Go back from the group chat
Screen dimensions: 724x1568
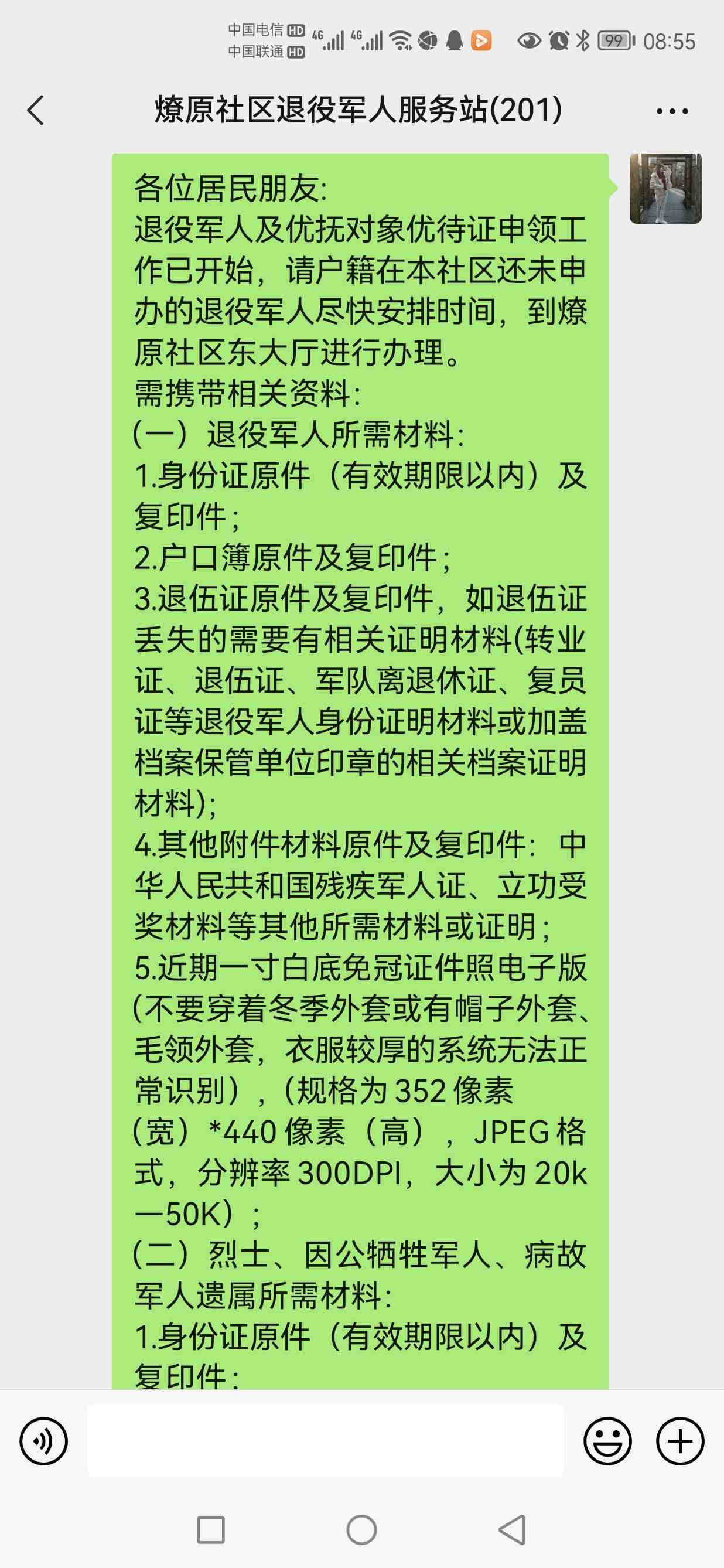pyautogui.click(x=36, y=111)
